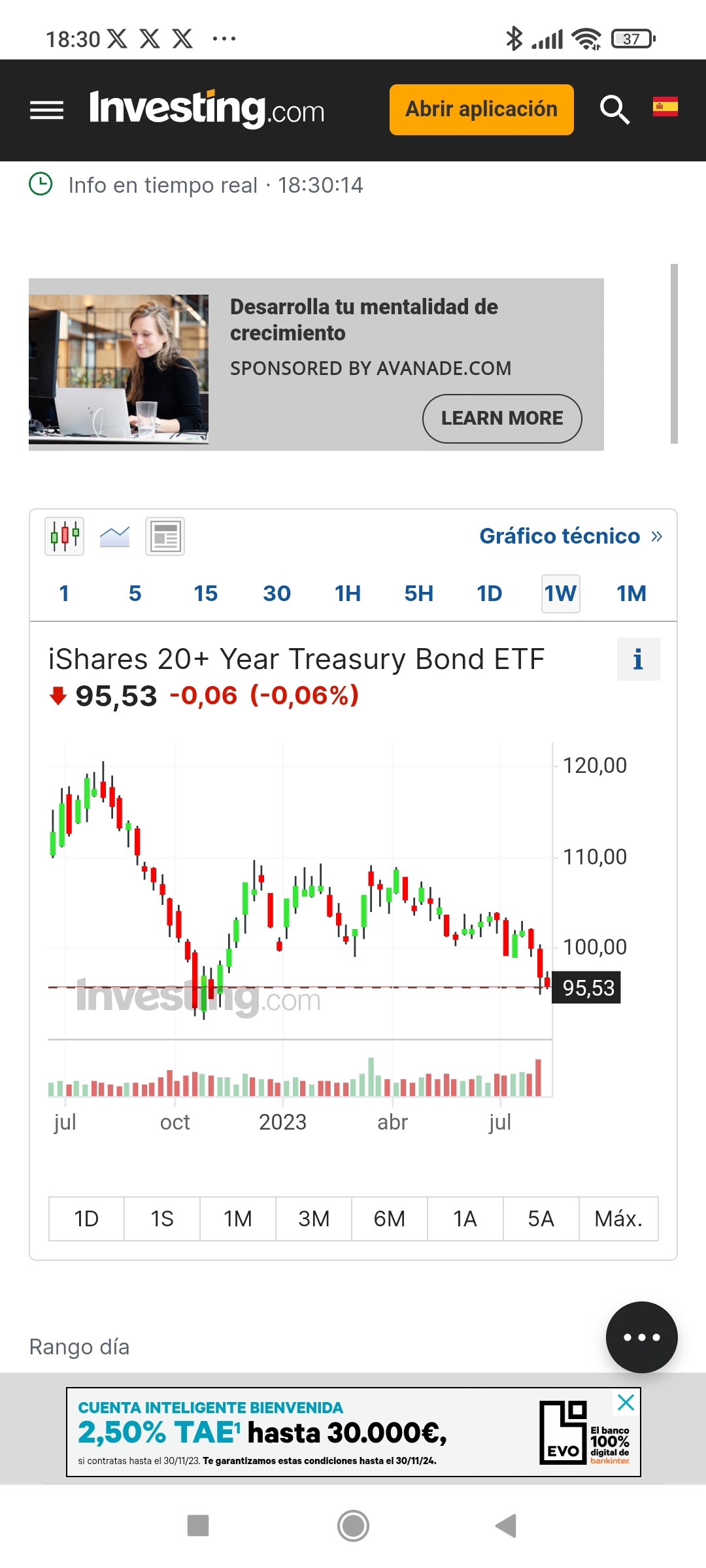Switch to the area chart type
Viewport: 706px width, 1568px height.
pos(114,536)
